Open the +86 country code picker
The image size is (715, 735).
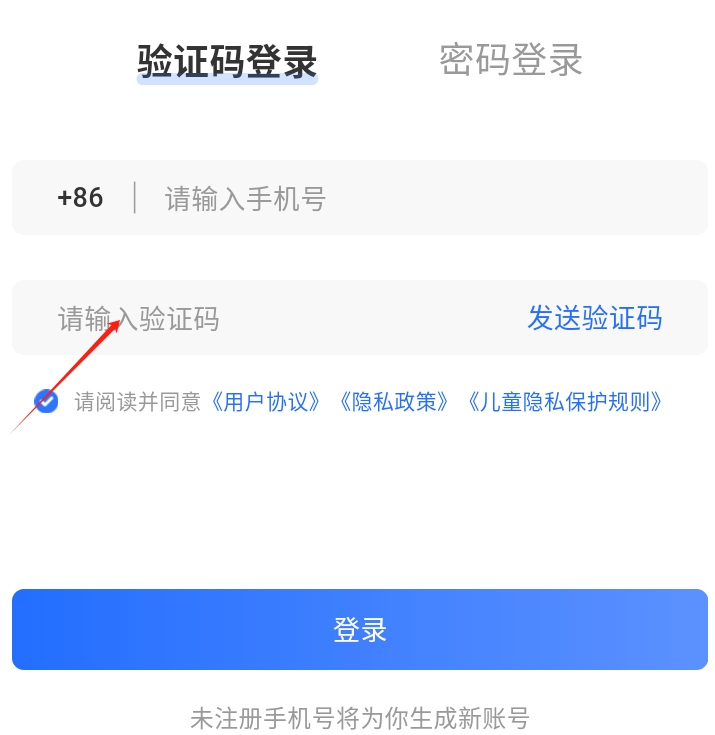(80, 198)
